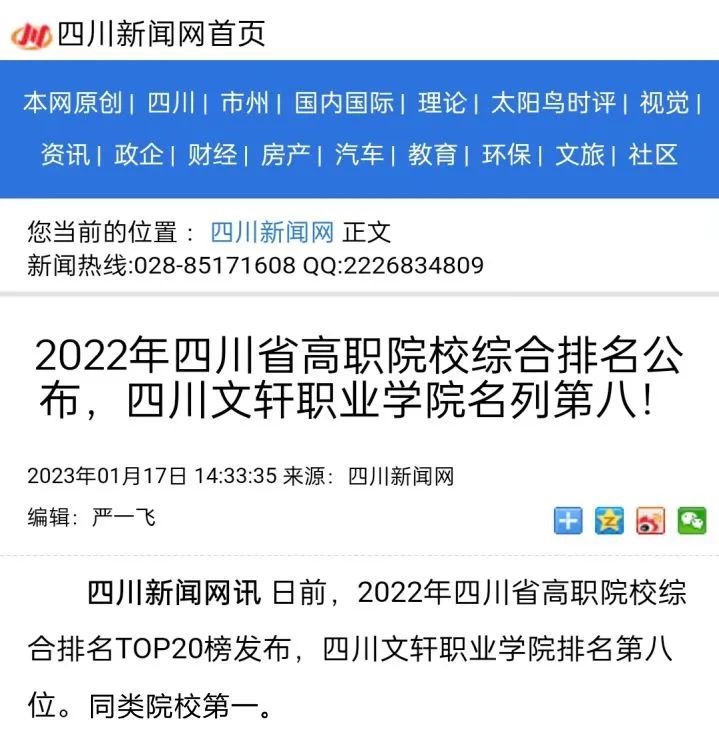Go to the 本网原创 section
The height and width of the screenshot is (734, 719).
point(72,103)
